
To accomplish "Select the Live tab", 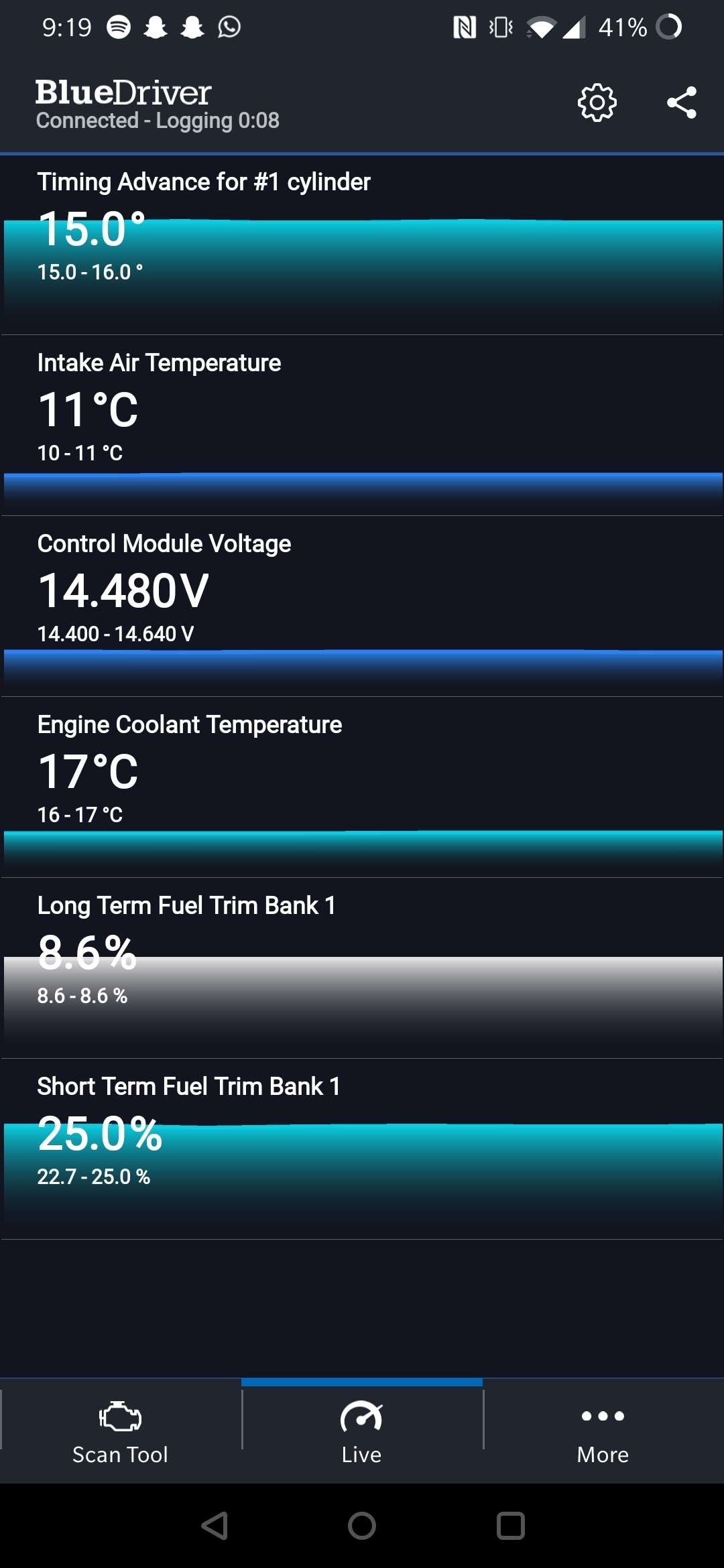I will 361,1431.
